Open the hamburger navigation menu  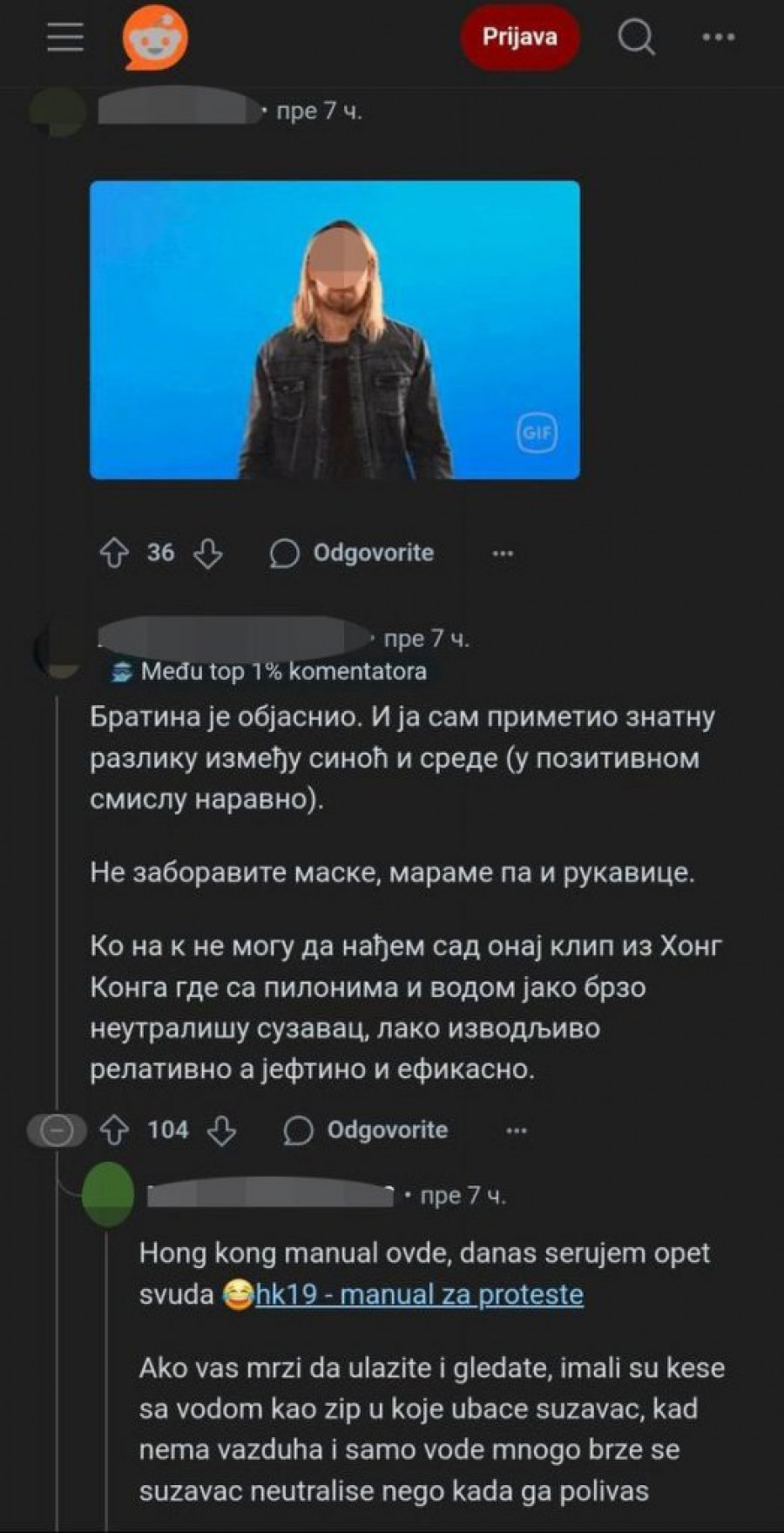65,37
